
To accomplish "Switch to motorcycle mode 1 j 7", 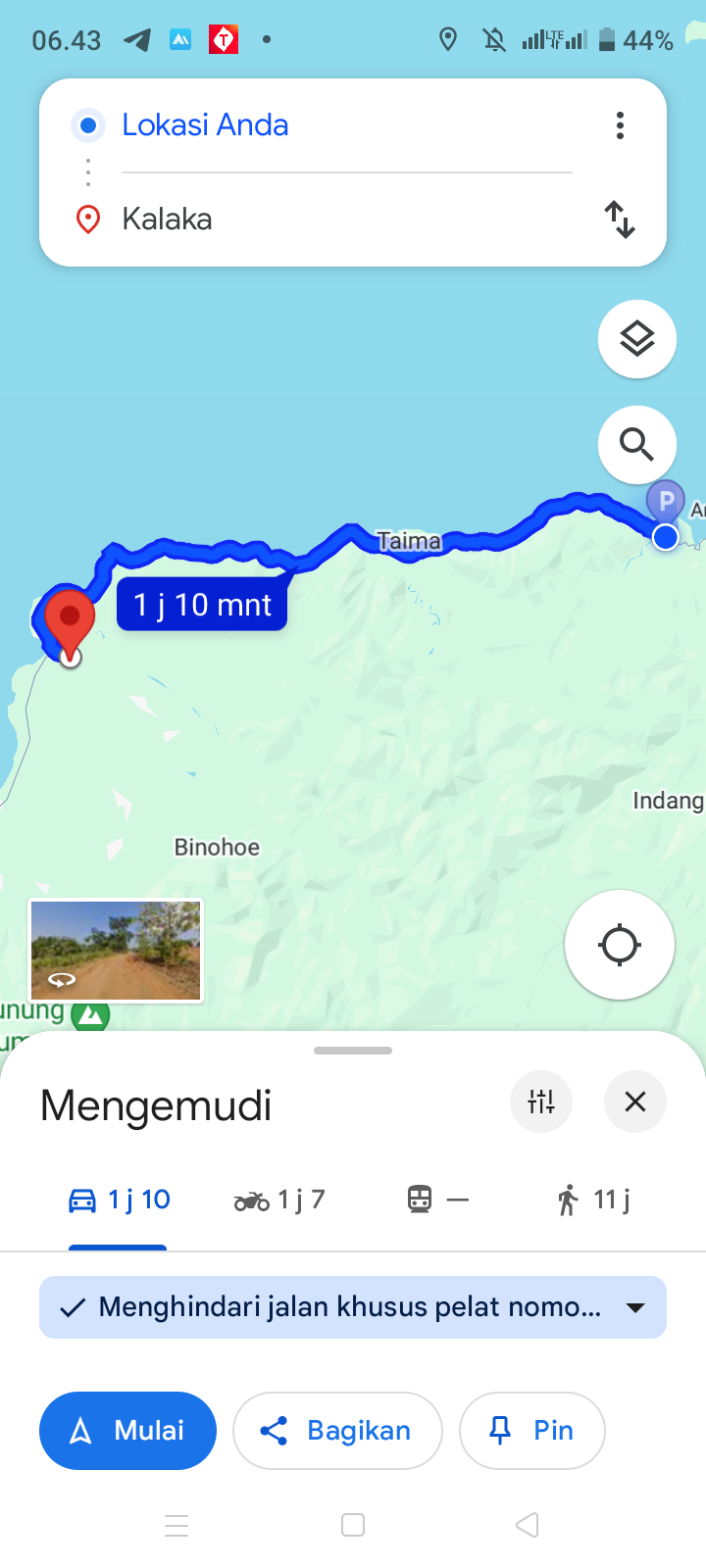I will pos(279,1200).
